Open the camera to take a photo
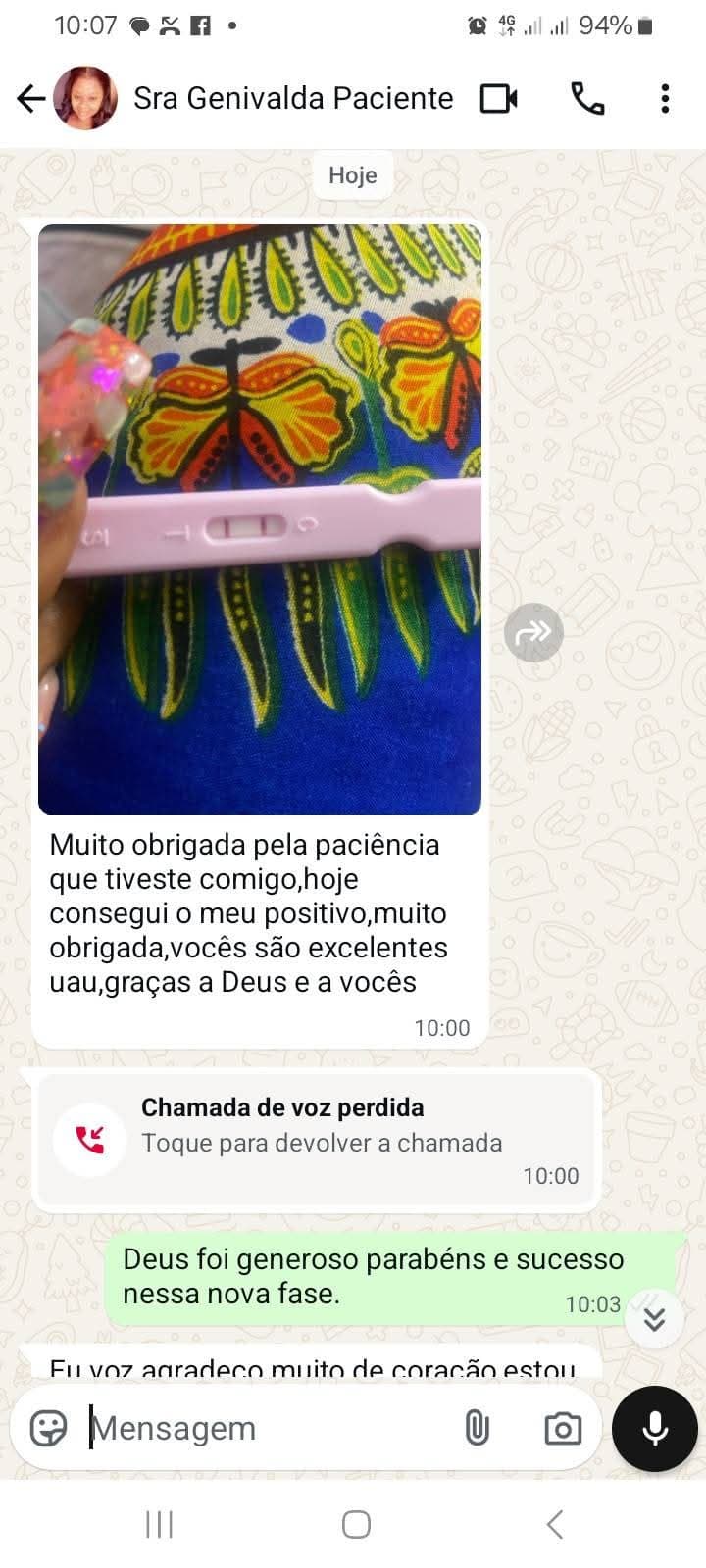The height and width of the screenshot is (1568, 706). (x=562, y=1428)
